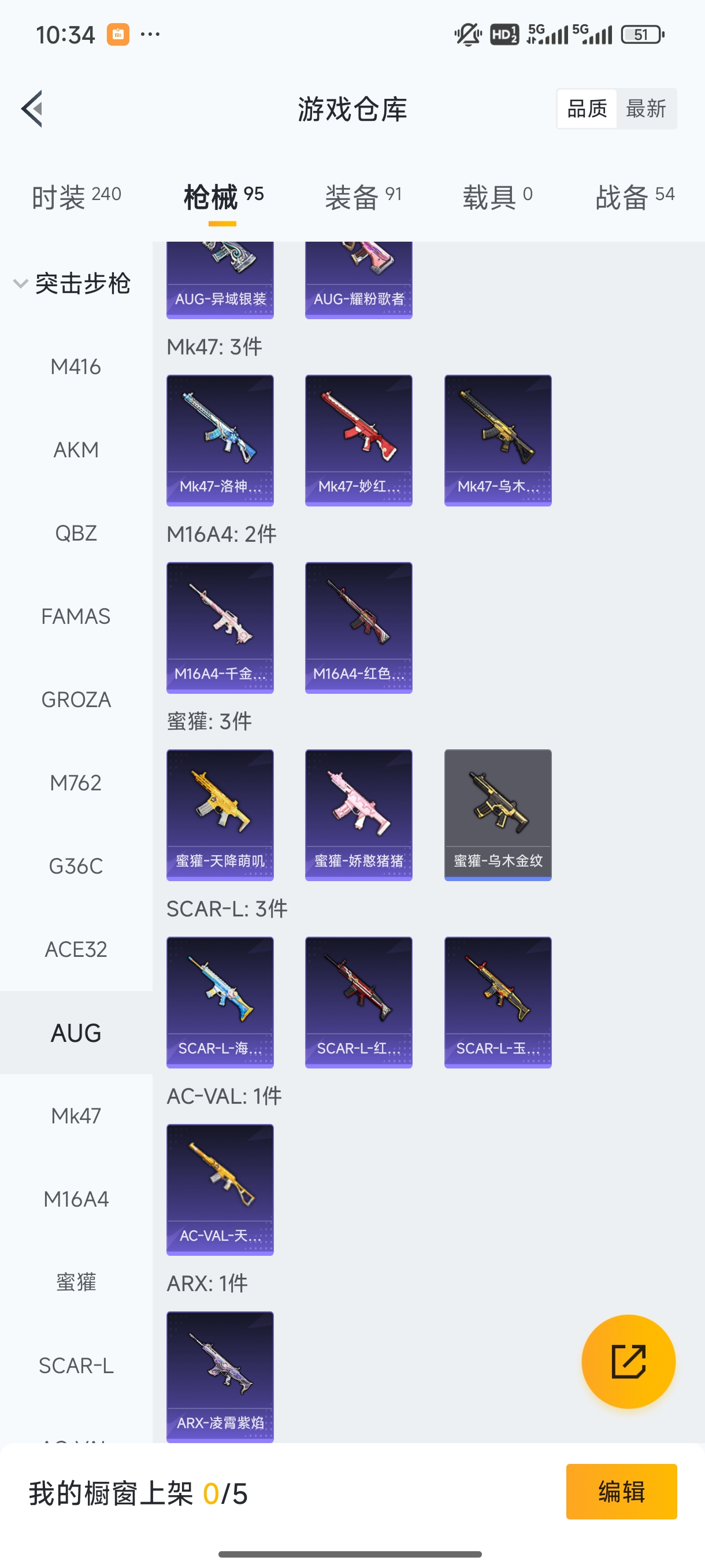Open the M16A4-千金 pink skin
This screenshot has width=705, height=1568.
tap(220, 627)
